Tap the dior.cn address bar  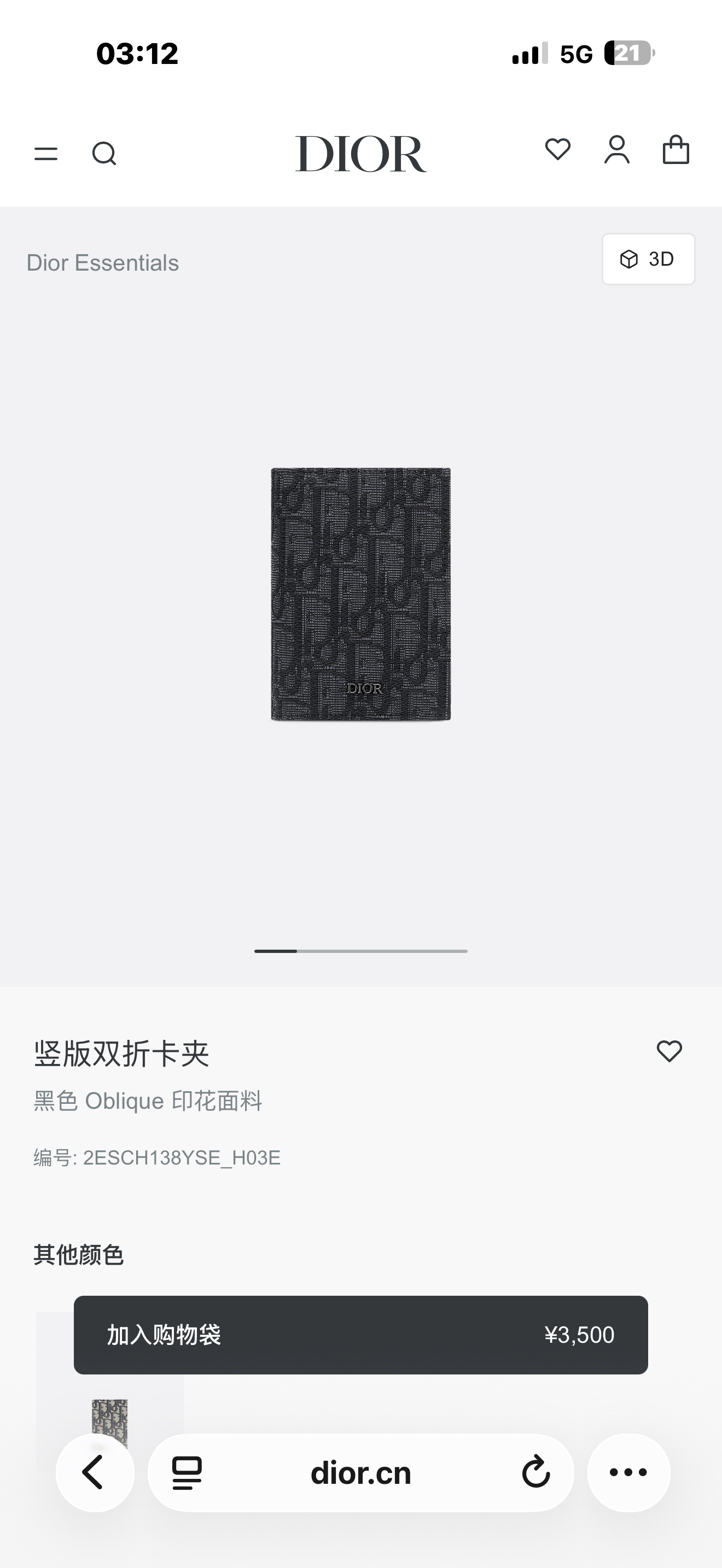pos(360,1473)
